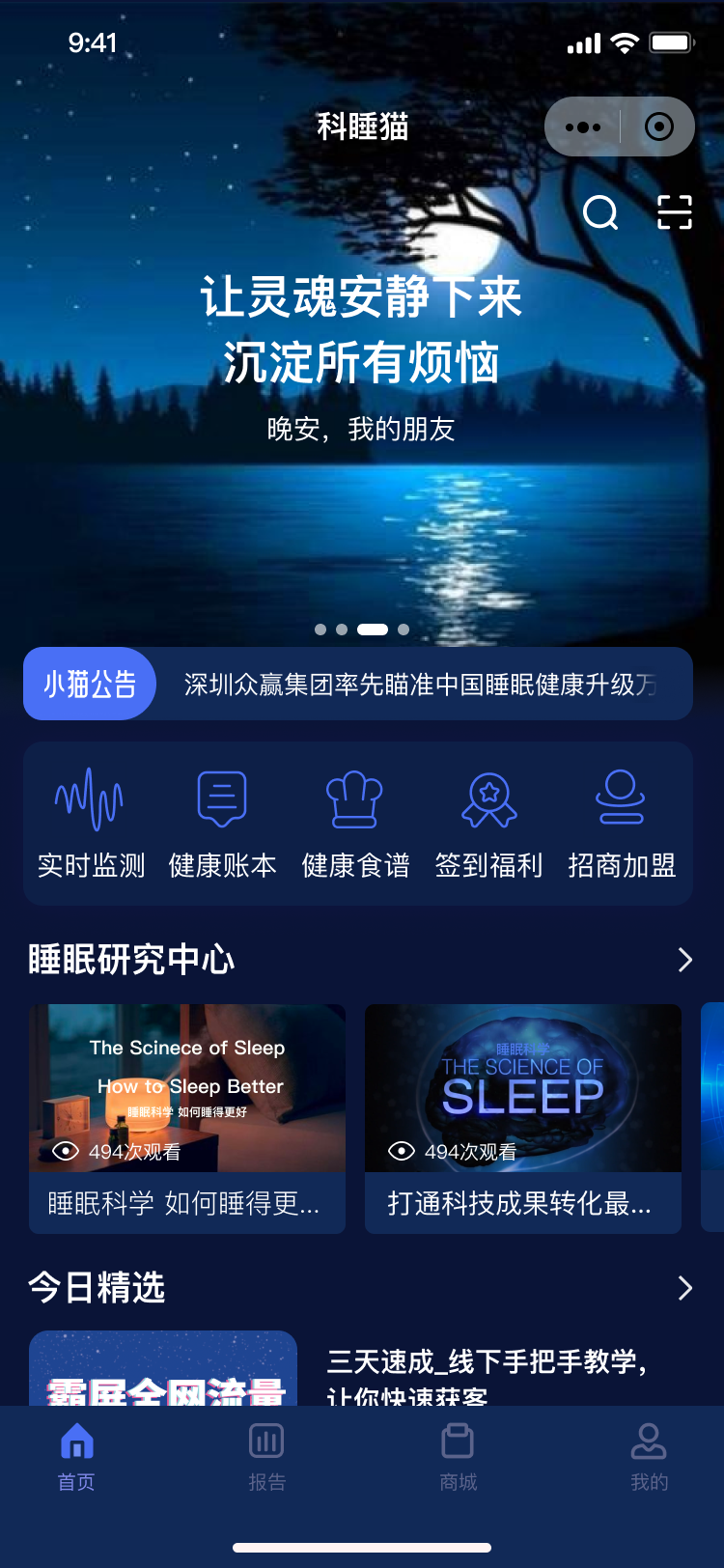The width and height of the screenshot is (724, 1568).
Task: Tap the 小猫公告 announcement badge
Action: pyautogui.click(x=89, y=684)
